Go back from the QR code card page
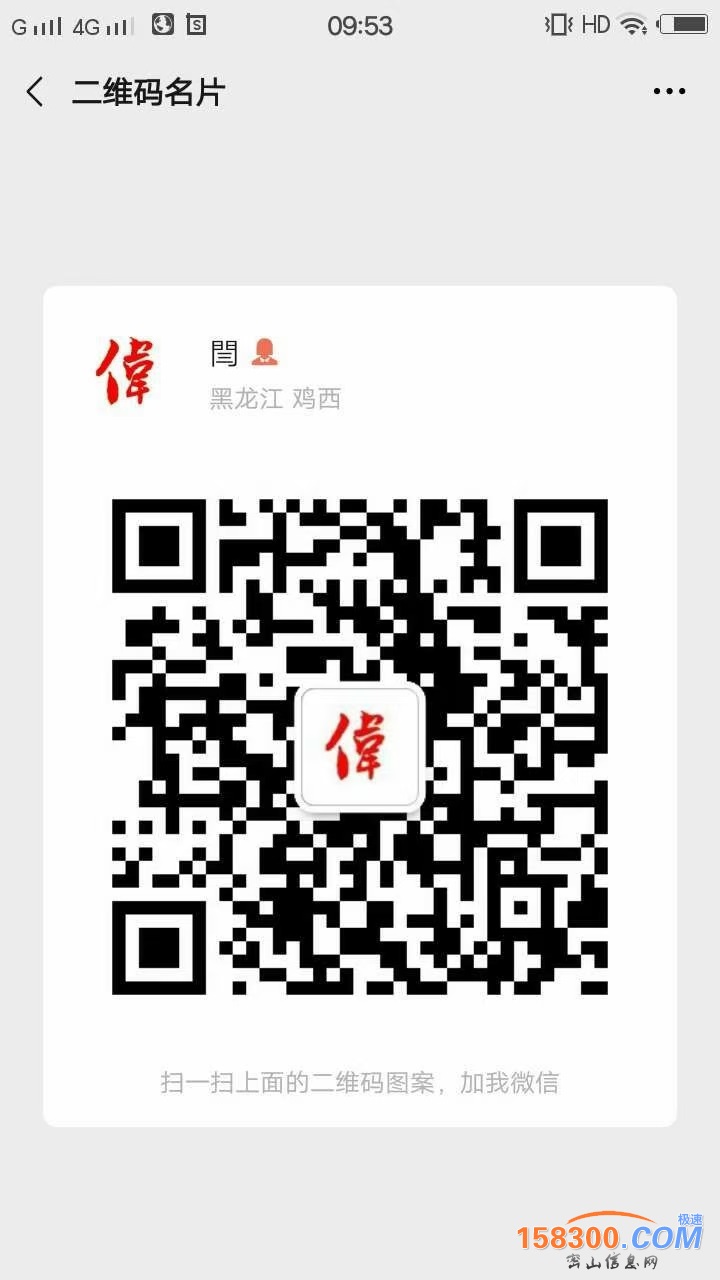Screen dimensions: 720x1280 [35, 92]
